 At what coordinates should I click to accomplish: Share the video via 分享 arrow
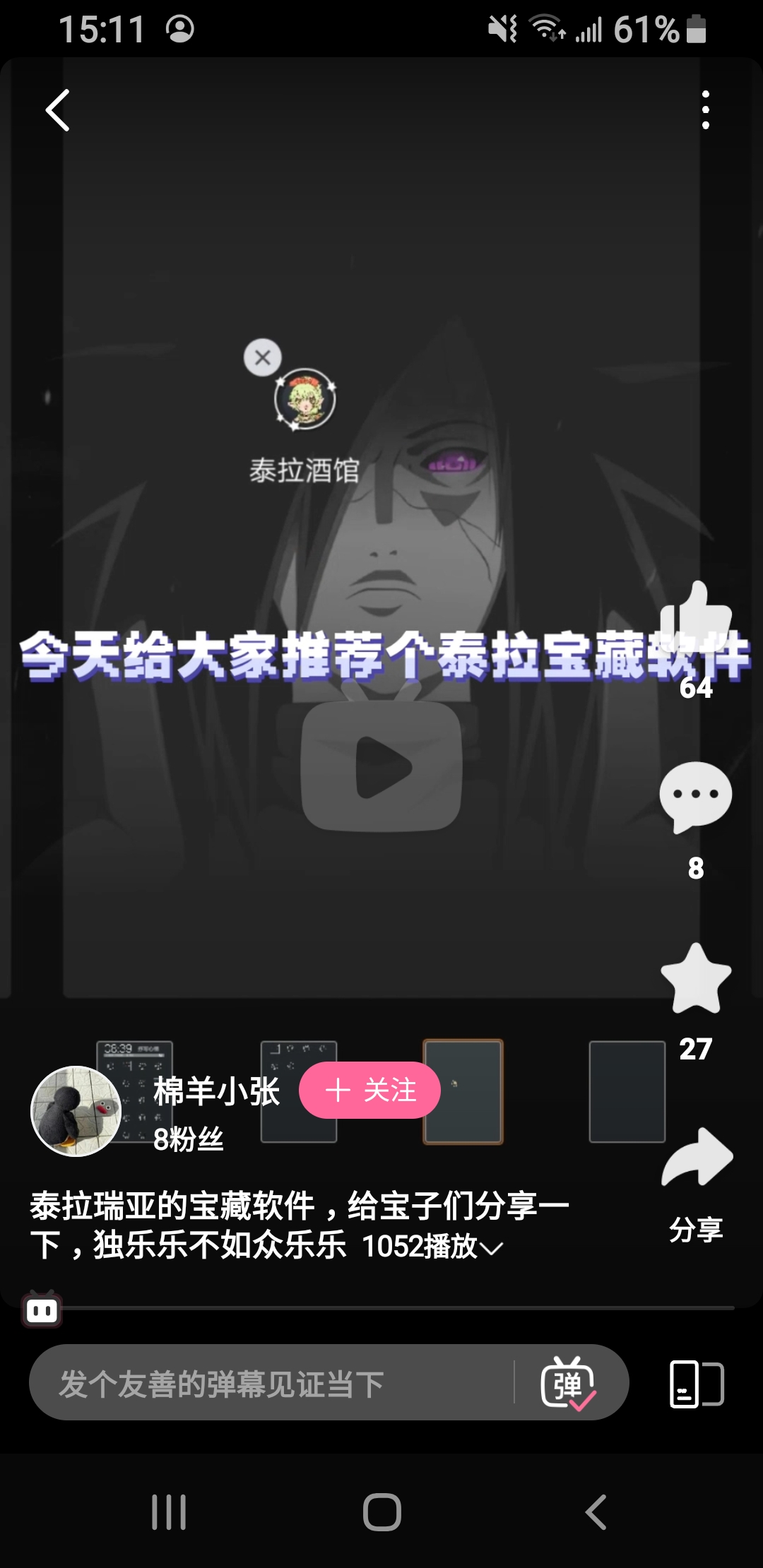pyautogui.click(x=697, y=1158)
